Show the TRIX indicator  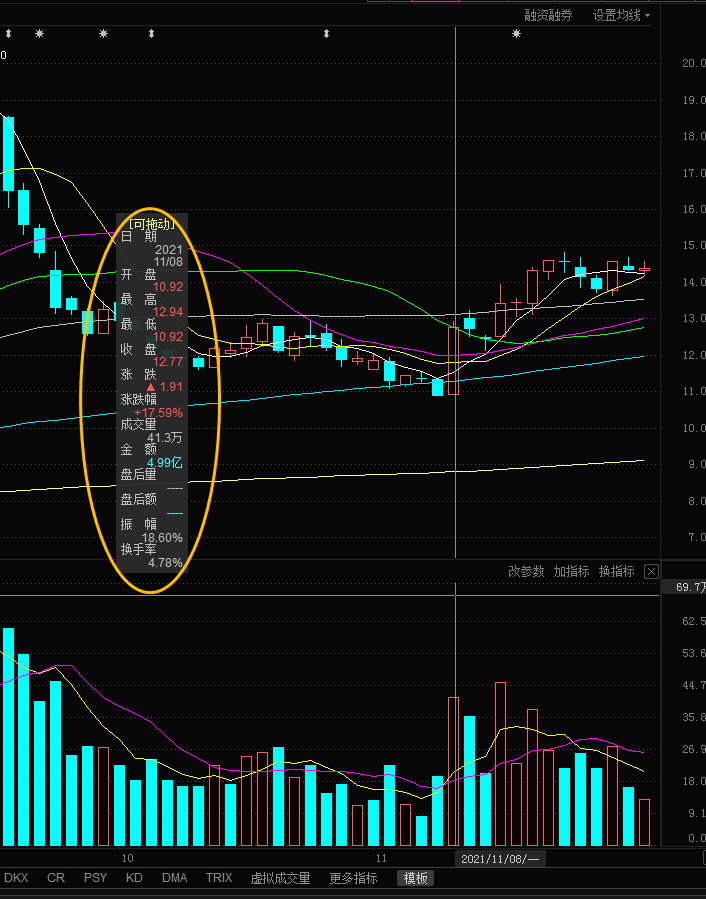click(x=219, y=878)
